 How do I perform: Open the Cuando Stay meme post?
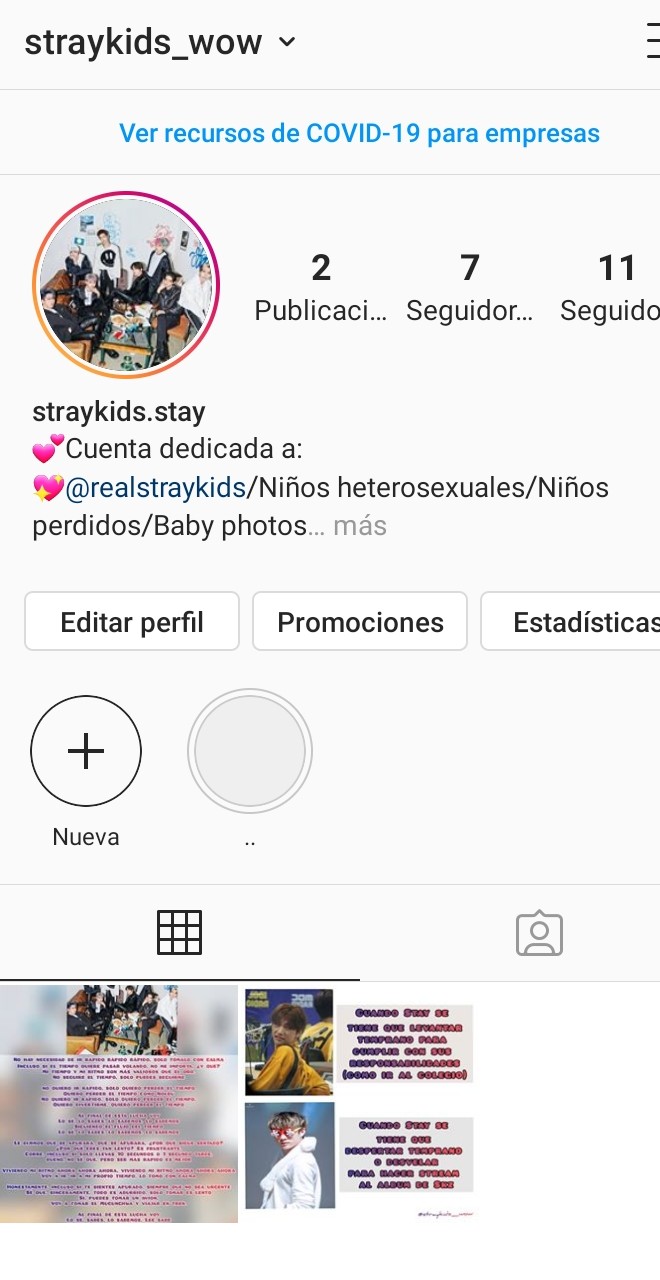[x=360, y=1103]
